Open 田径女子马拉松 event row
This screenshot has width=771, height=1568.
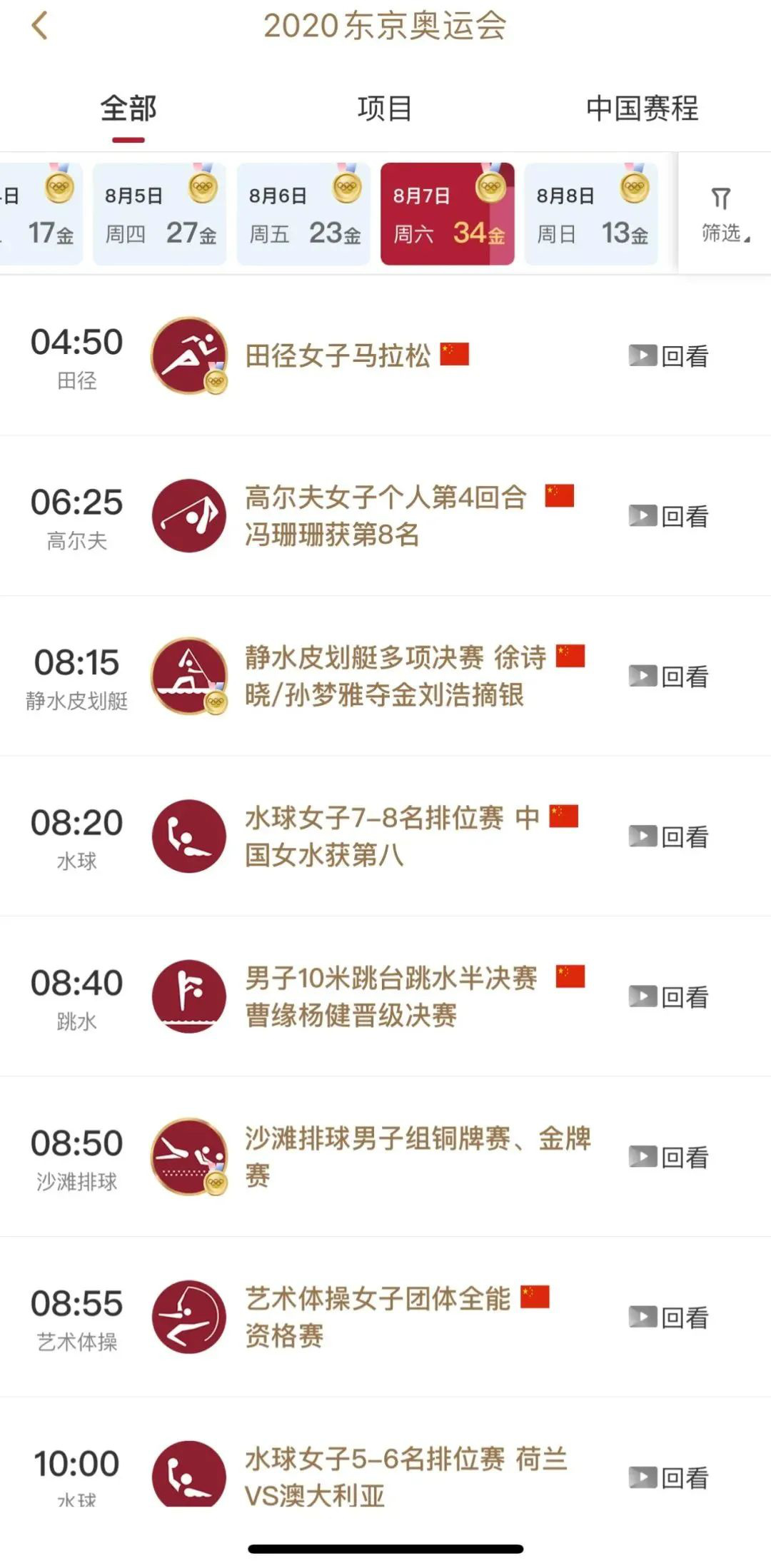[x=385, y=355]
